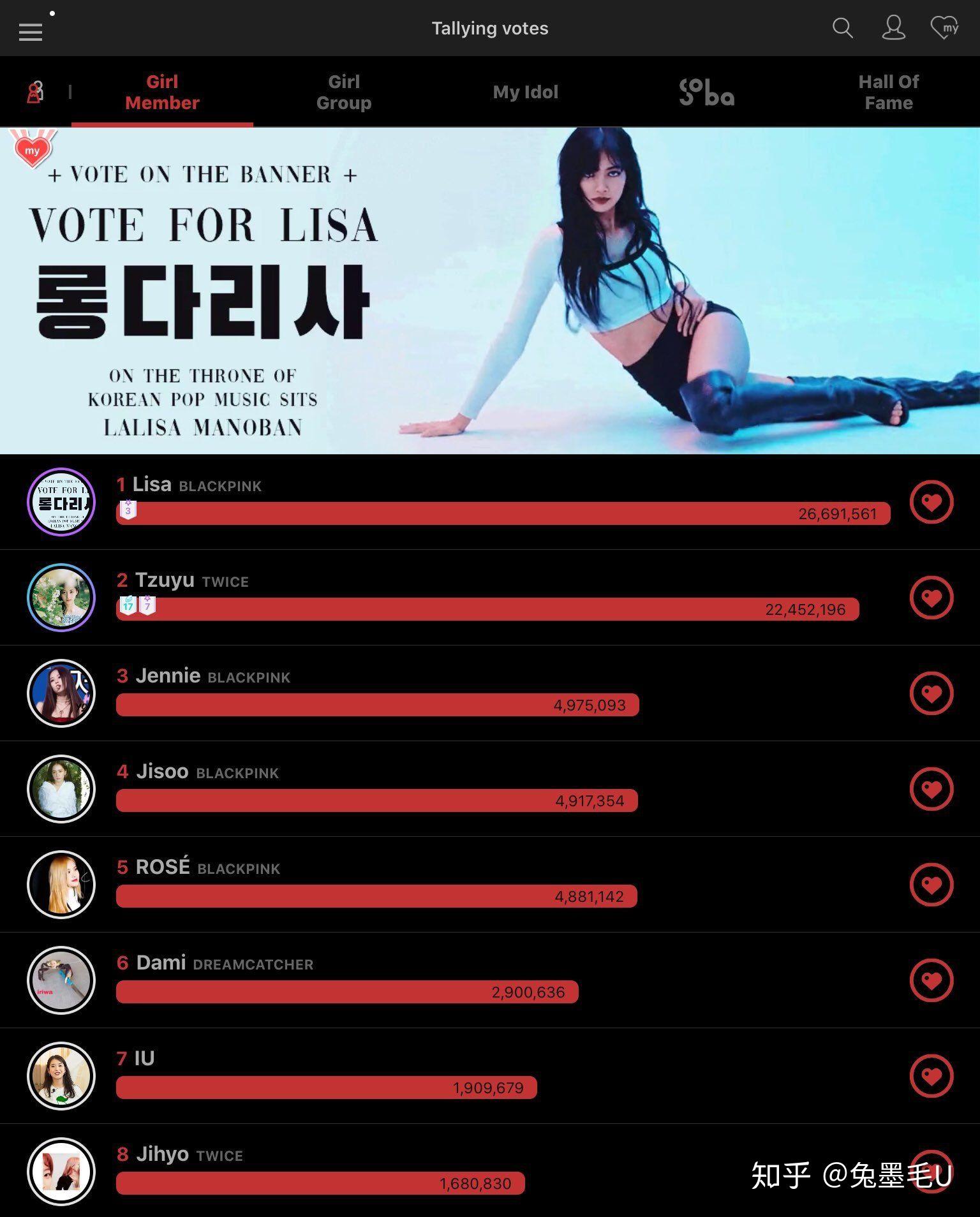Cast a heart vote for ROSÉ

tap(931, 885)
